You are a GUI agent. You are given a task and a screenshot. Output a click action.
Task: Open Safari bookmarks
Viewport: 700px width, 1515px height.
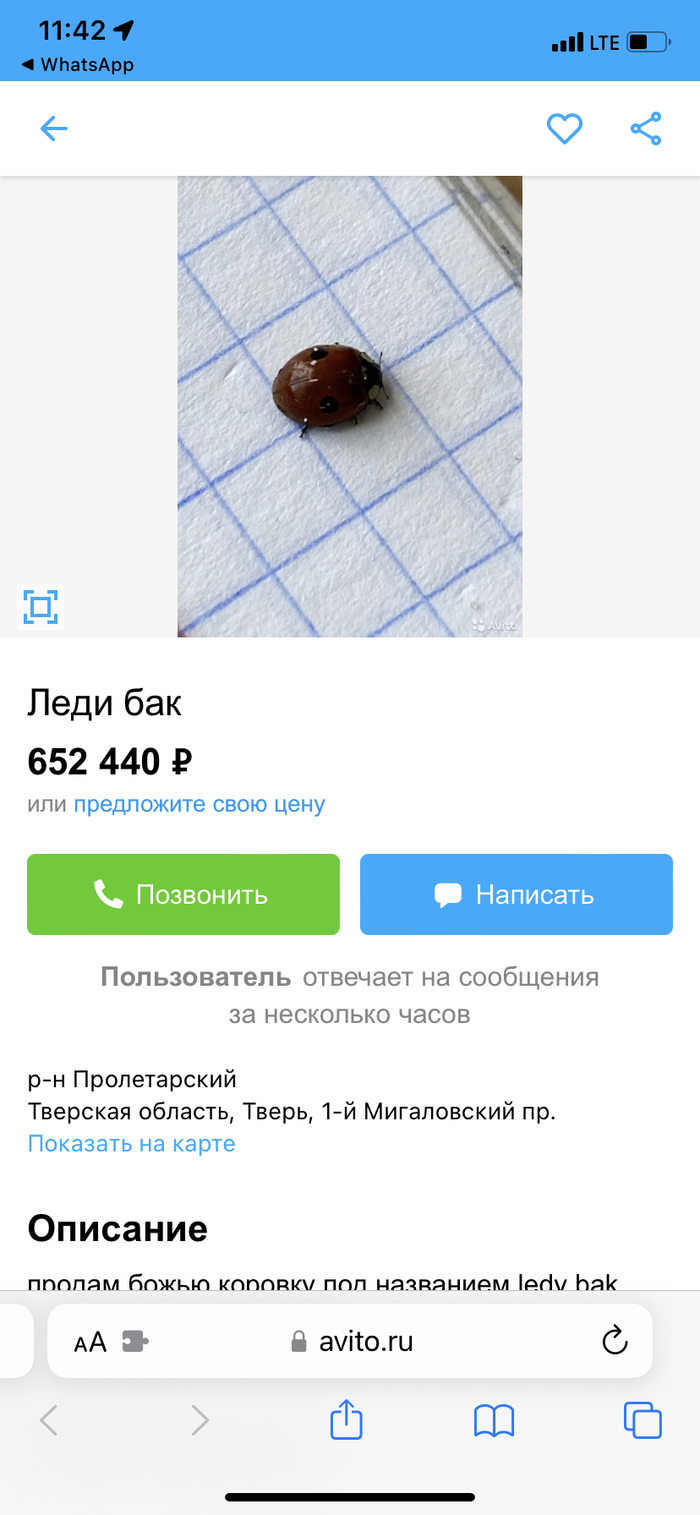(x=494, y=1420)
